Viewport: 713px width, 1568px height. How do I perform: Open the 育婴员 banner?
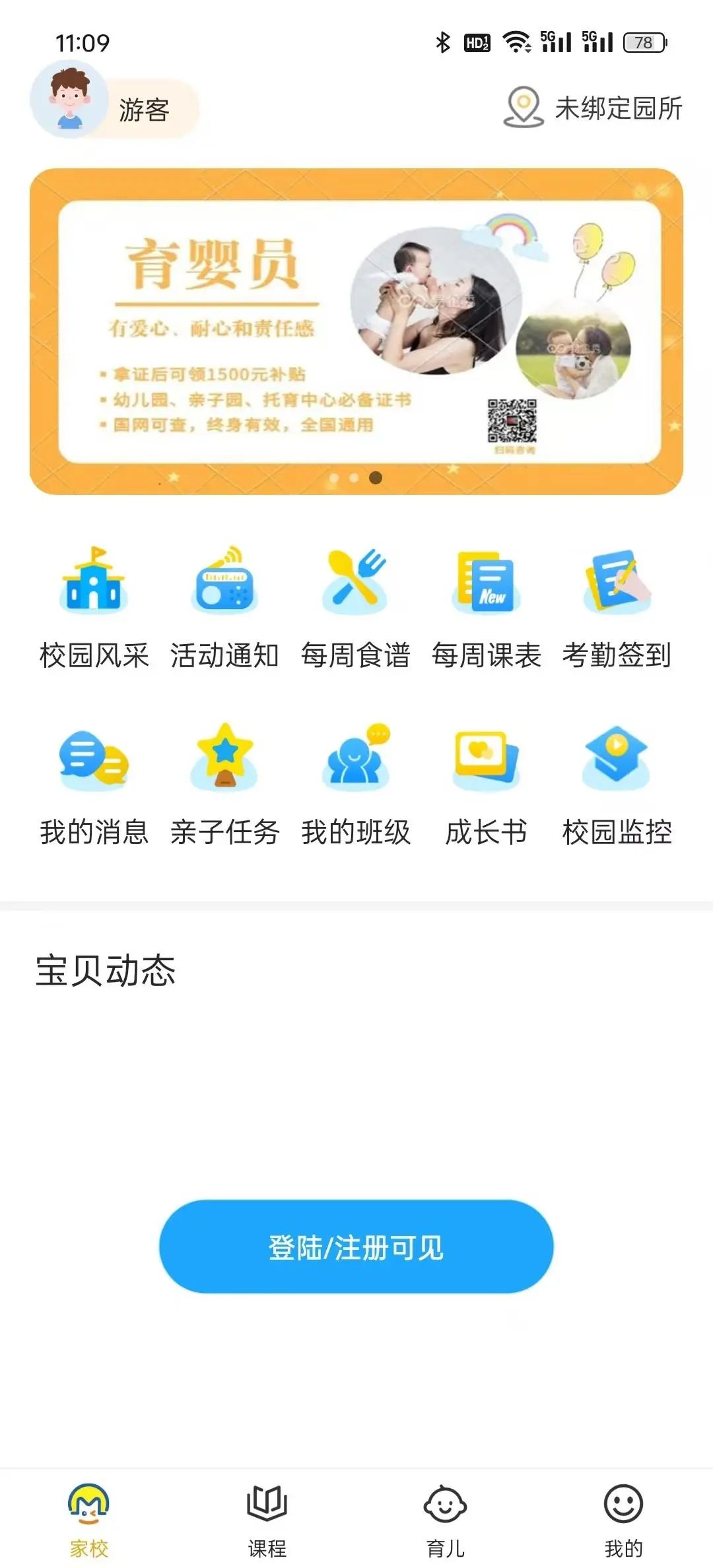356,331
